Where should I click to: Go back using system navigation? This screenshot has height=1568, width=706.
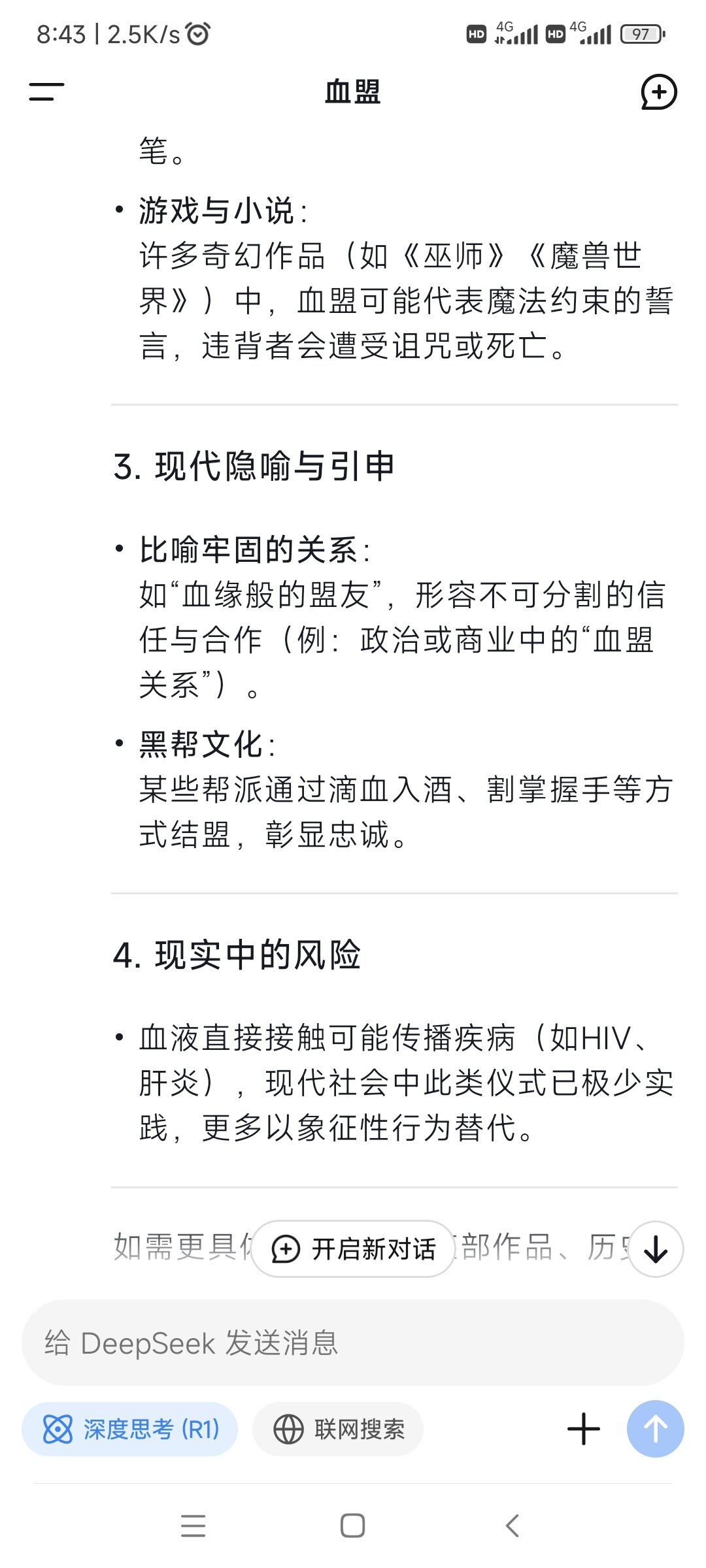tap(513, 1526)
